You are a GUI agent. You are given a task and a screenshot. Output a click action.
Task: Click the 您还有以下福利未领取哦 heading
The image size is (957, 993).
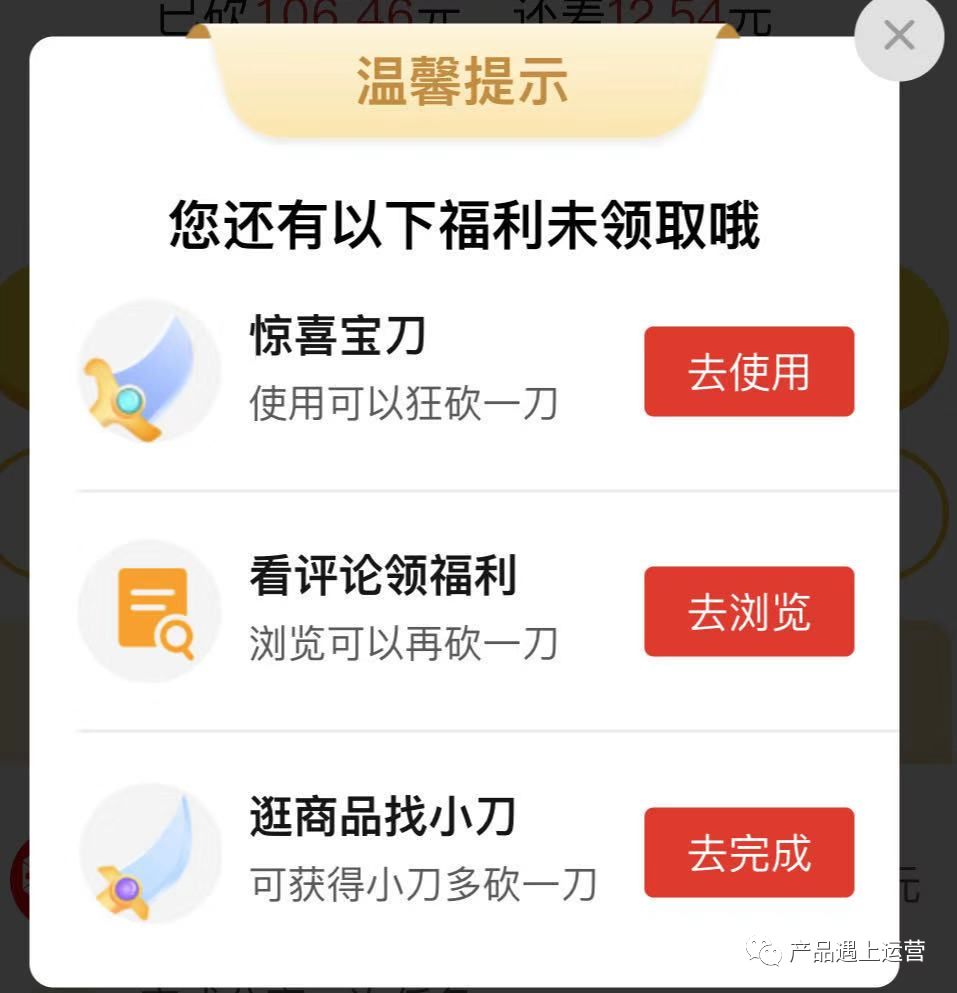pyautogui.click(x=464, y=226)
